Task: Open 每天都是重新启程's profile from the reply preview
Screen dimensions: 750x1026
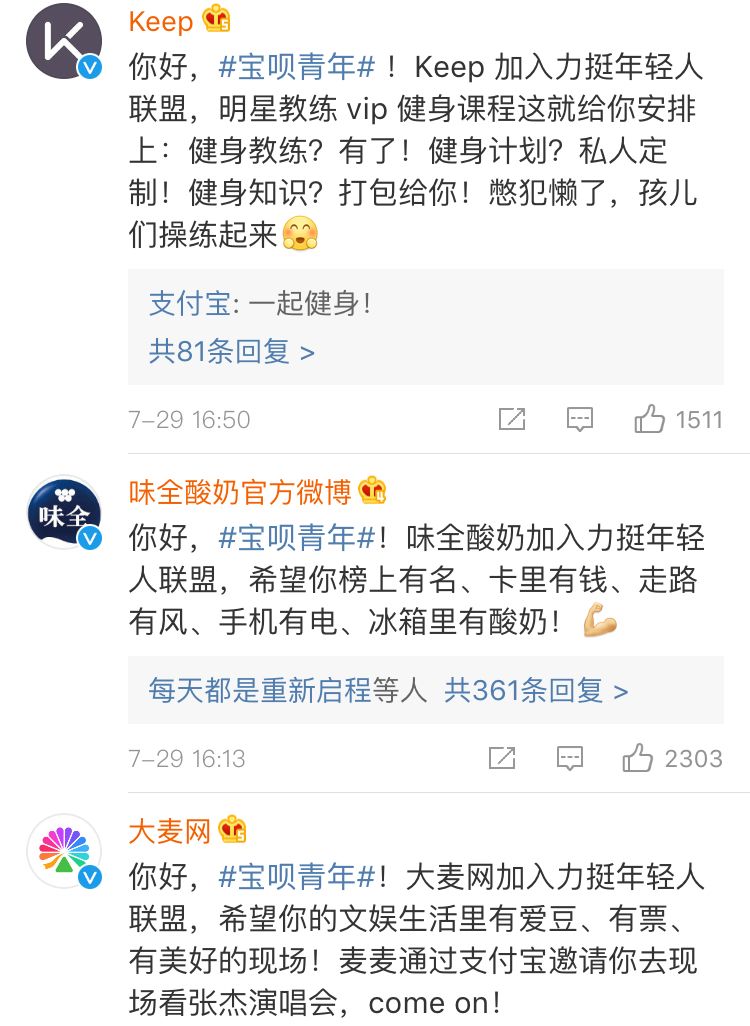Action: [260, 690]
